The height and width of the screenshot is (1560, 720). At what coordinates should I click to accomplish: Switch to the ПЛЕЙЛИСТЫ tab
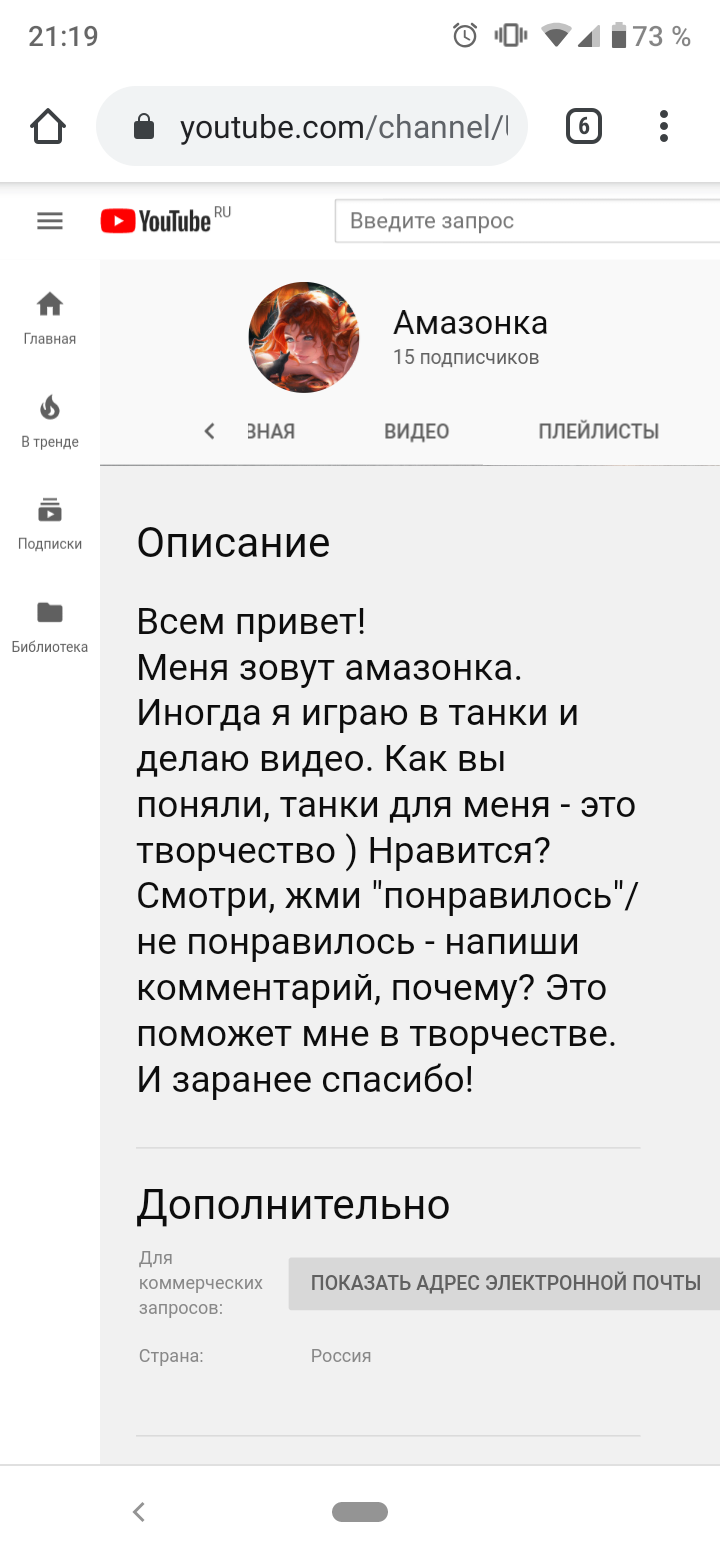pyautogui.click(x=598, y=431)
